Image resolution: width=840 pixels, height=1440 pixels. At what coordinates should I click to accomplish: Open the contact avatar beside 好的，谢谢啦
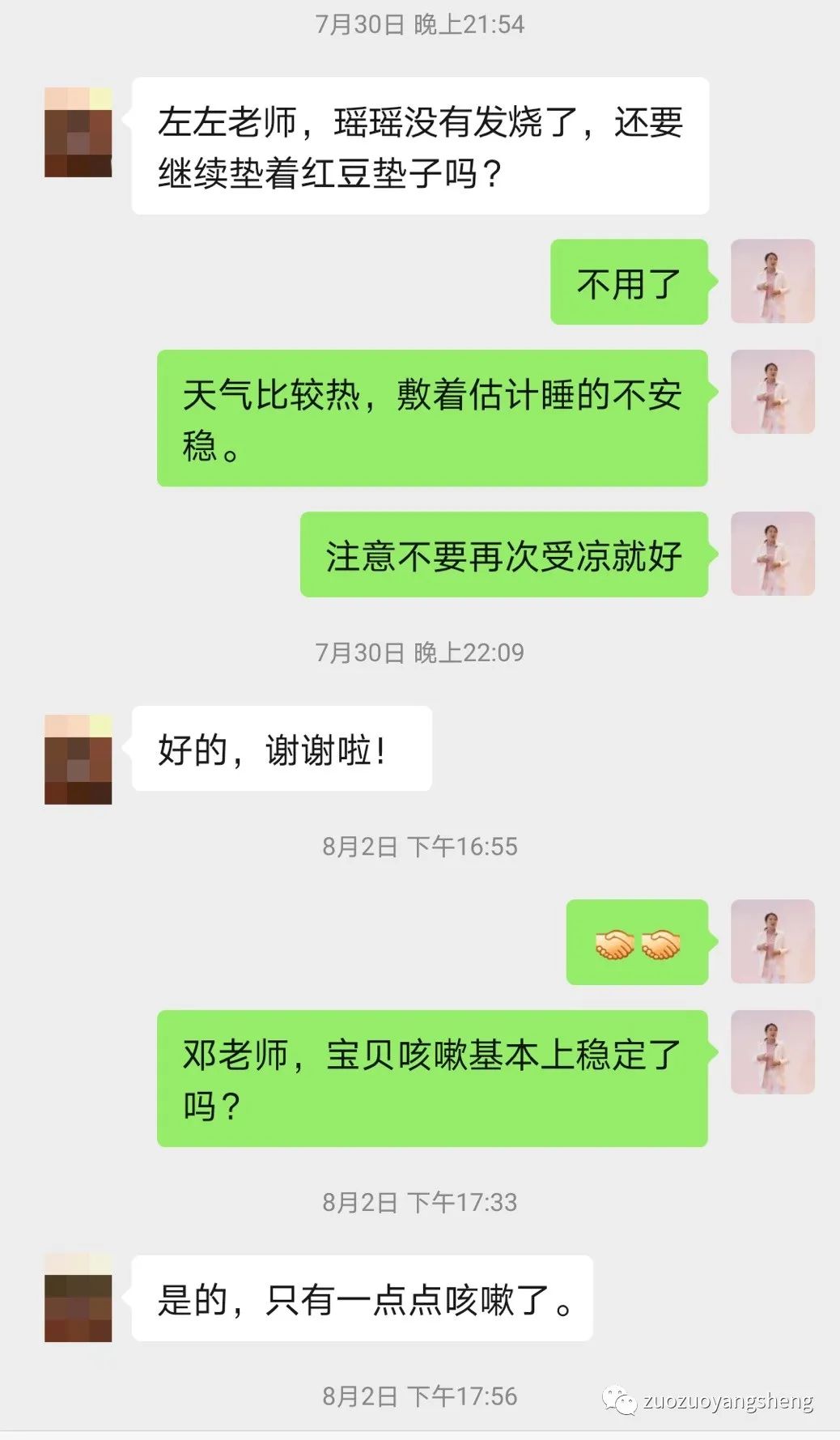(x=78, y=757)
